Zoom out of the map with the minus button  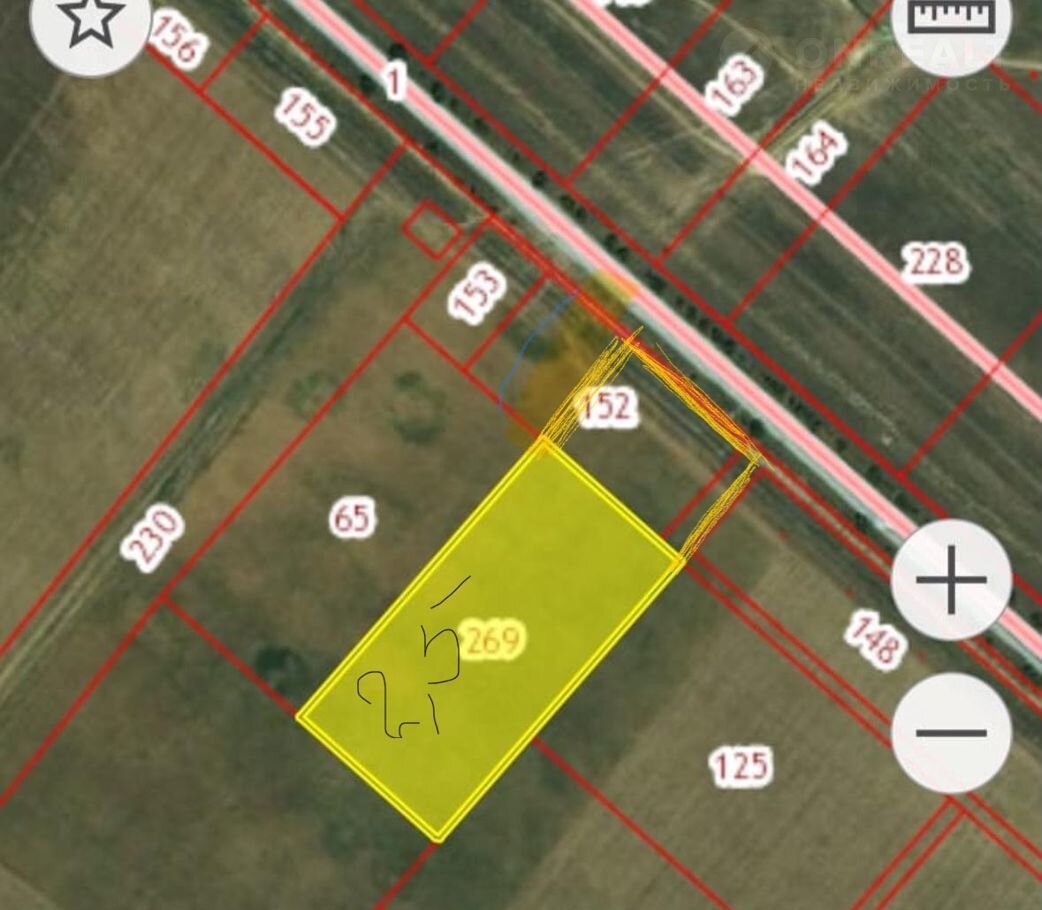[x=951, y=732]
